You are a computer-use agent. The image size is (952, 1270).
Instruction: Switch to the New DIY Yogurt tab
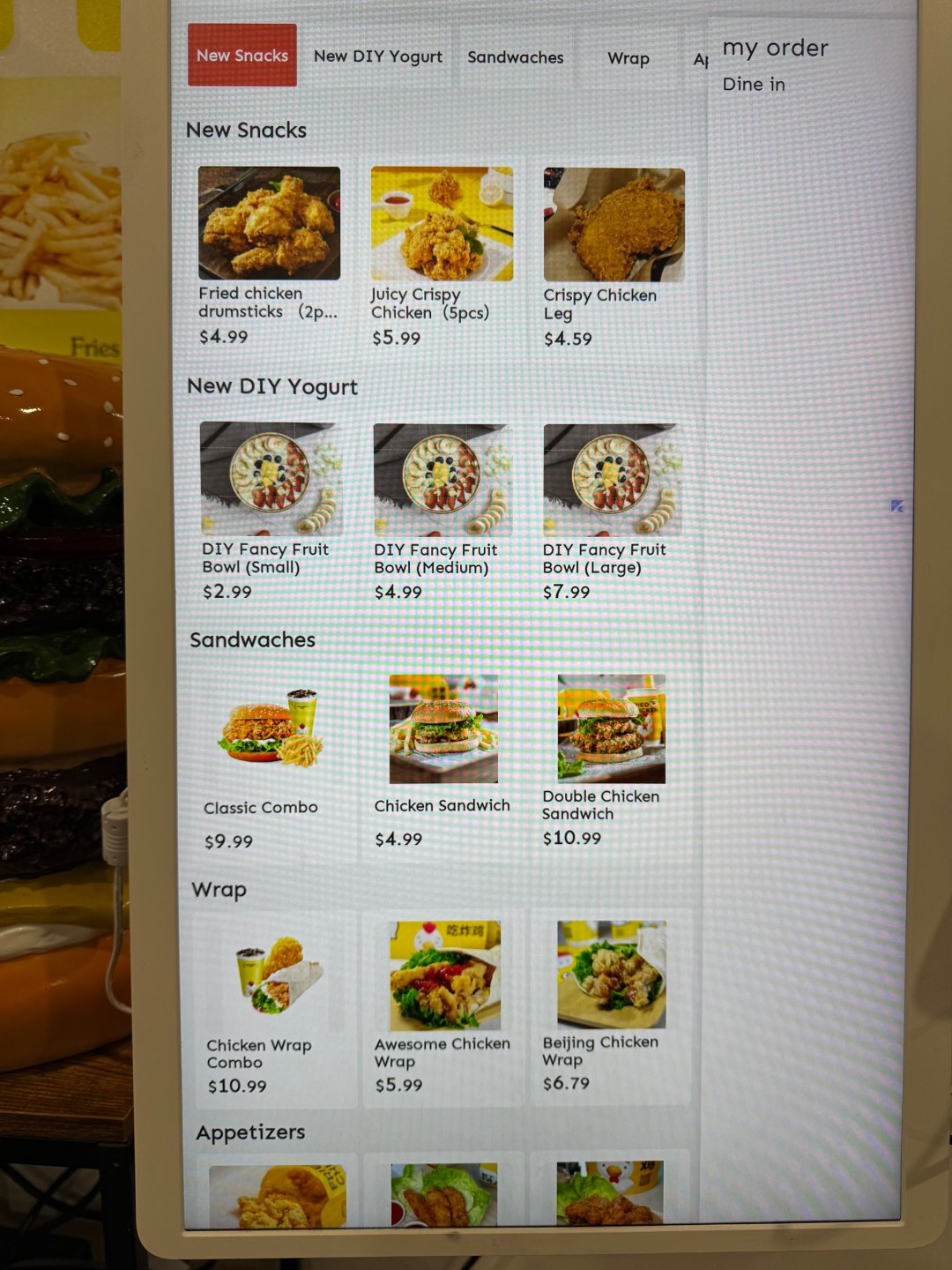point(378,56)
